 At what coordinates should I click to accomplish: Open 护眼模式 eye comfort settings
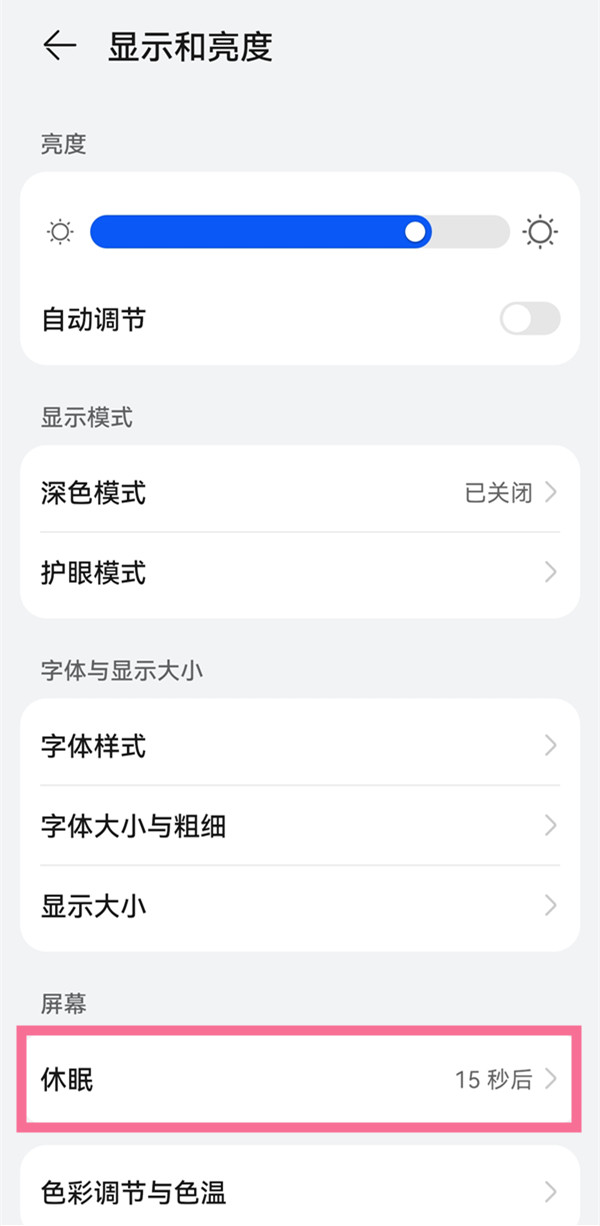coord(300,573)
